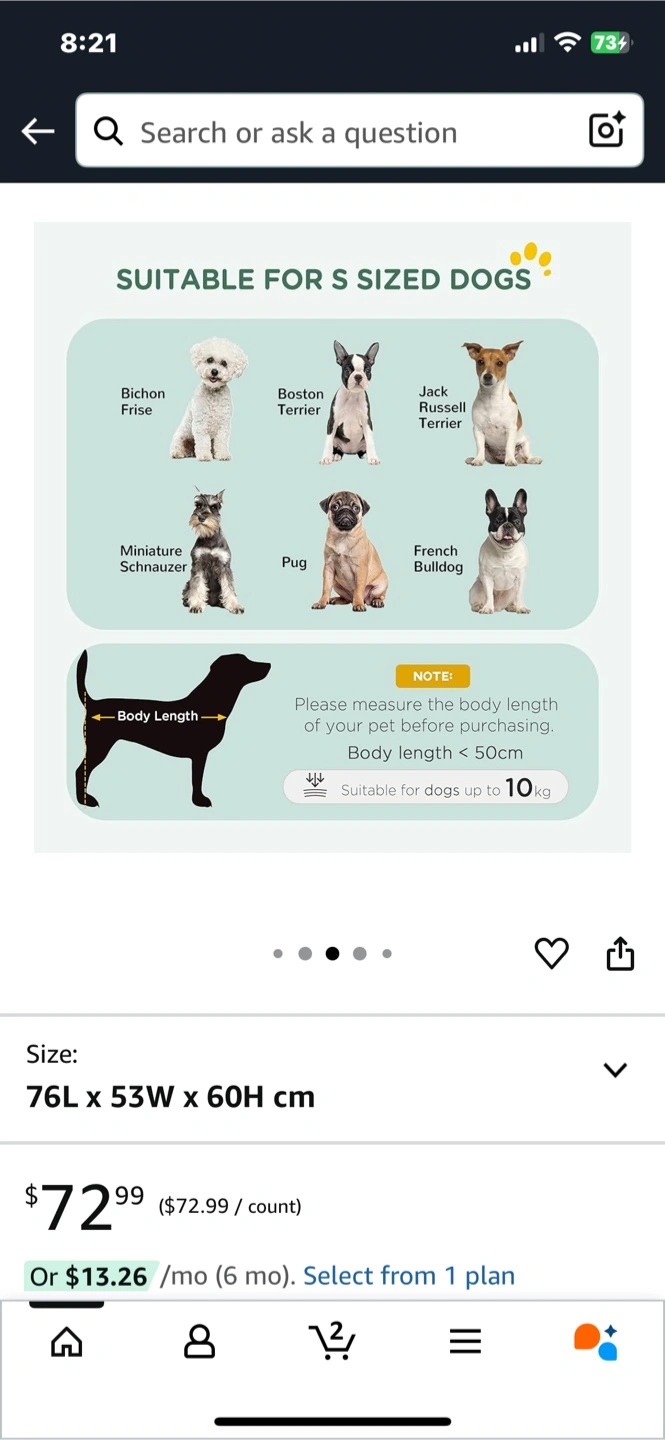Go to the Home tab
The image size is (665, 1440).
click(67, 1341)
